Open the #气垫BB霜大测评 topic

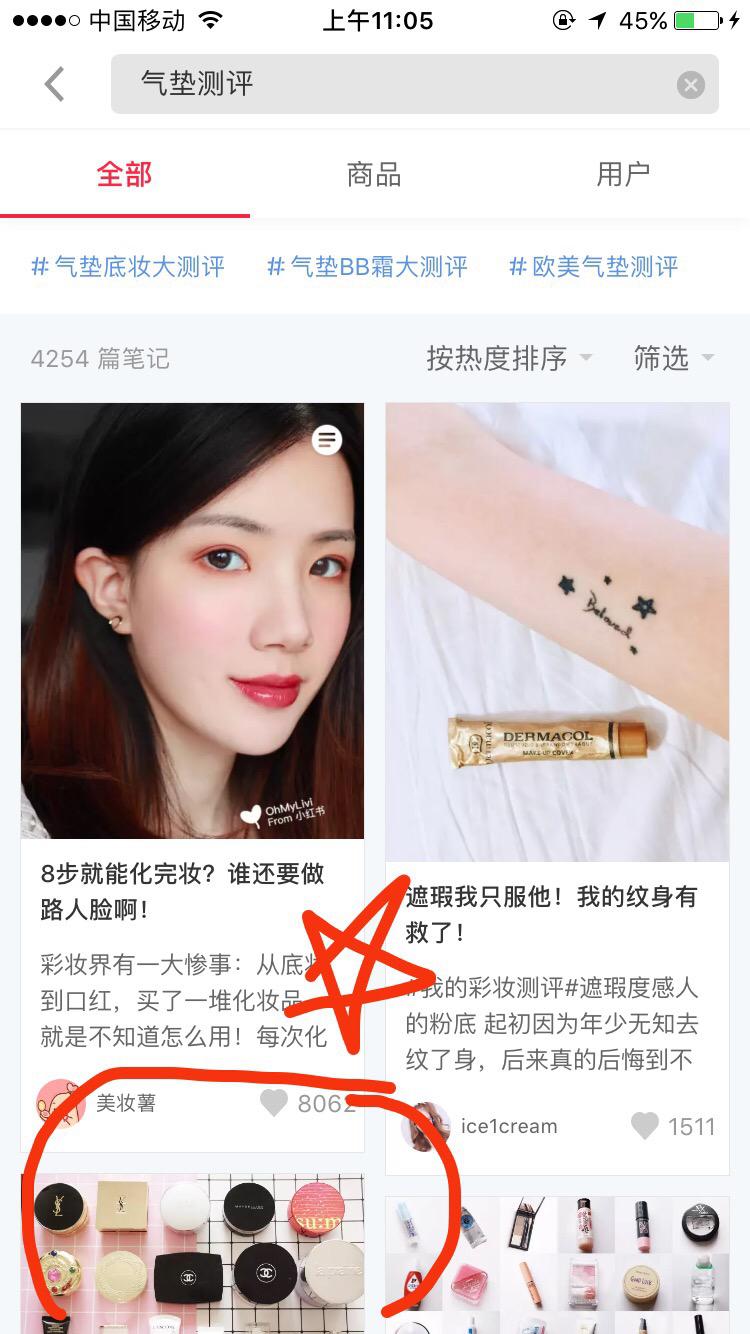(x=367, y=267)
